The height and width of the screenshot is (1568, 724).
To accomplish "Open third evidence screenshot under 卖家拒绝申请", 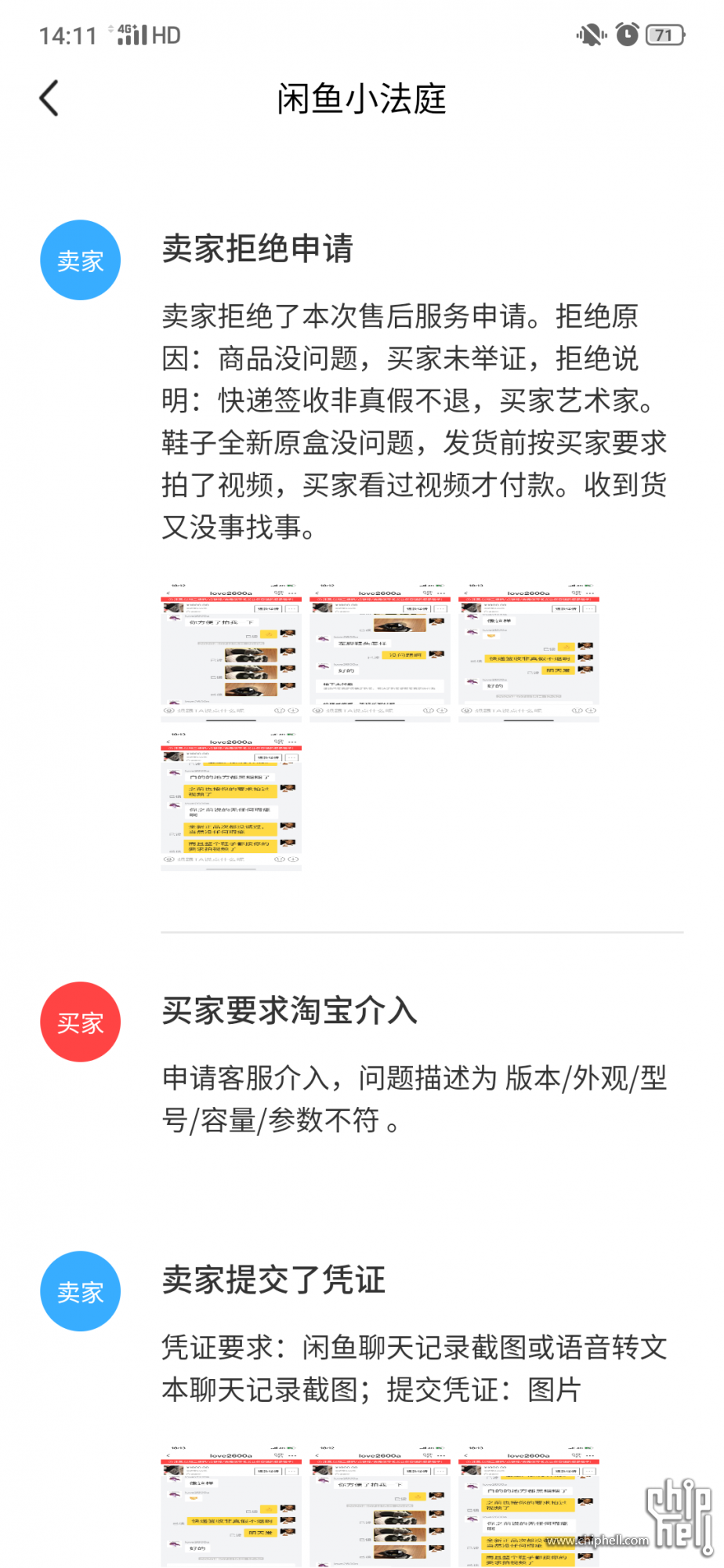I will pyautogui.click(x=529, y=651).
